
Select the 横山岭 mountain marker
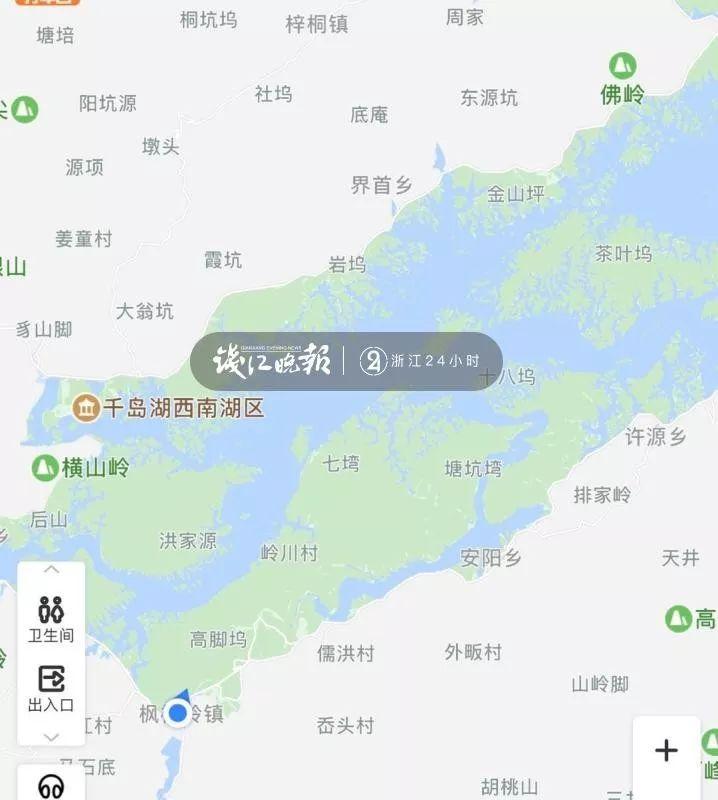[45, 467]
